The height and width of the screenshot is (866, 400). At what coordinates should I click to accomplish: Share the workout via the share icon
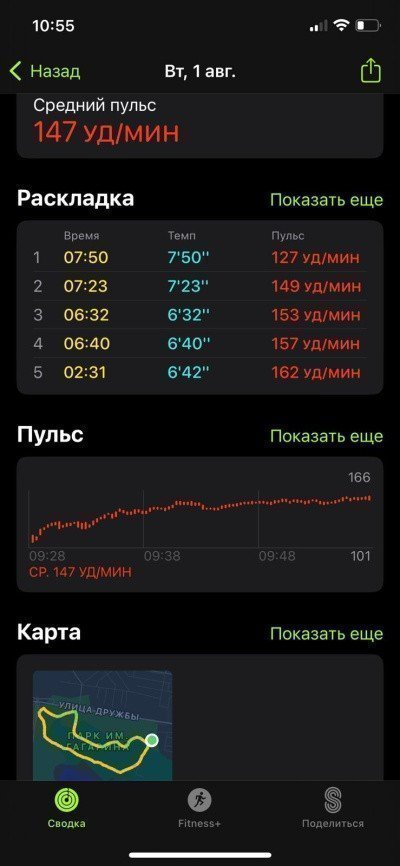click(371, 71)
